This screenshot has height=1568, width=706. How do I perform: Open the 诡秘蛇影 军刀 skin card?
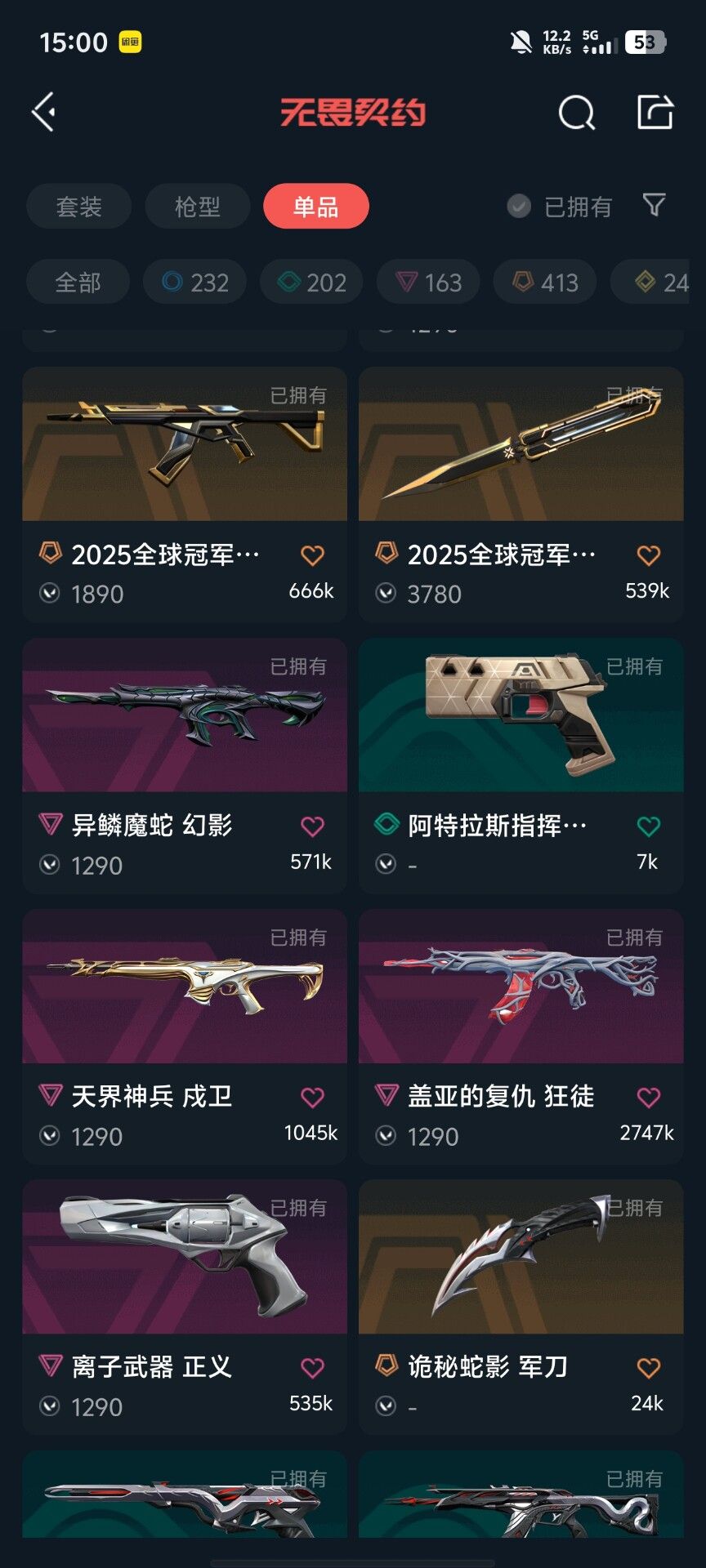pos(521,1307)
